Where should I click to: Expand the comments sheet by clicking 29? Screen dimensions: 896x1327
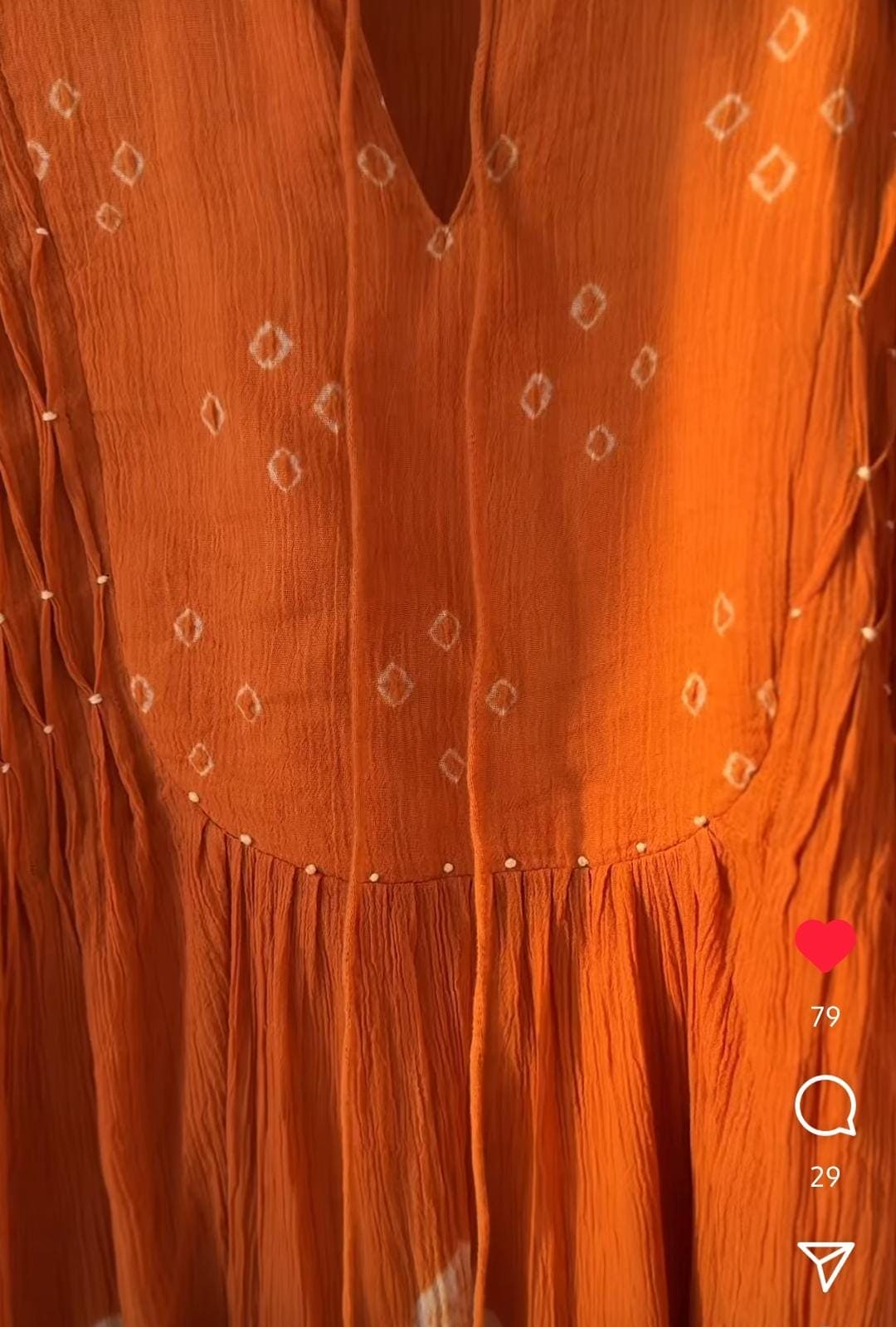pyautogui.click(x=826, y=1174)
